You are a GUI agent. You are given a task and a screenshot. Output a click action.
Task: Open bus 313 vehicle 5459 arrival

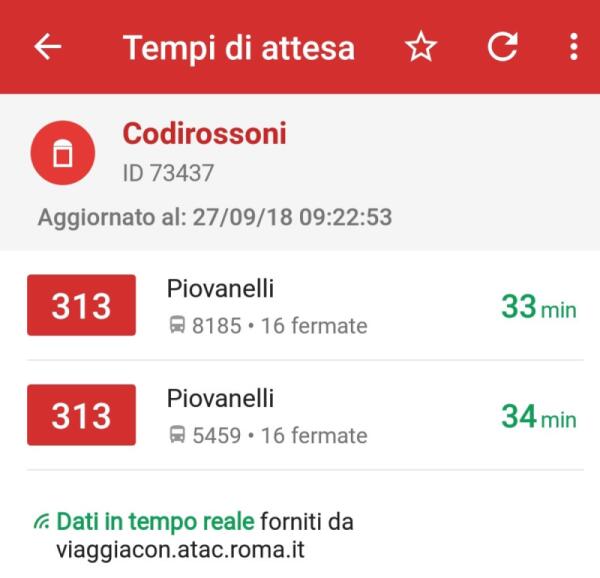(300, 416)
